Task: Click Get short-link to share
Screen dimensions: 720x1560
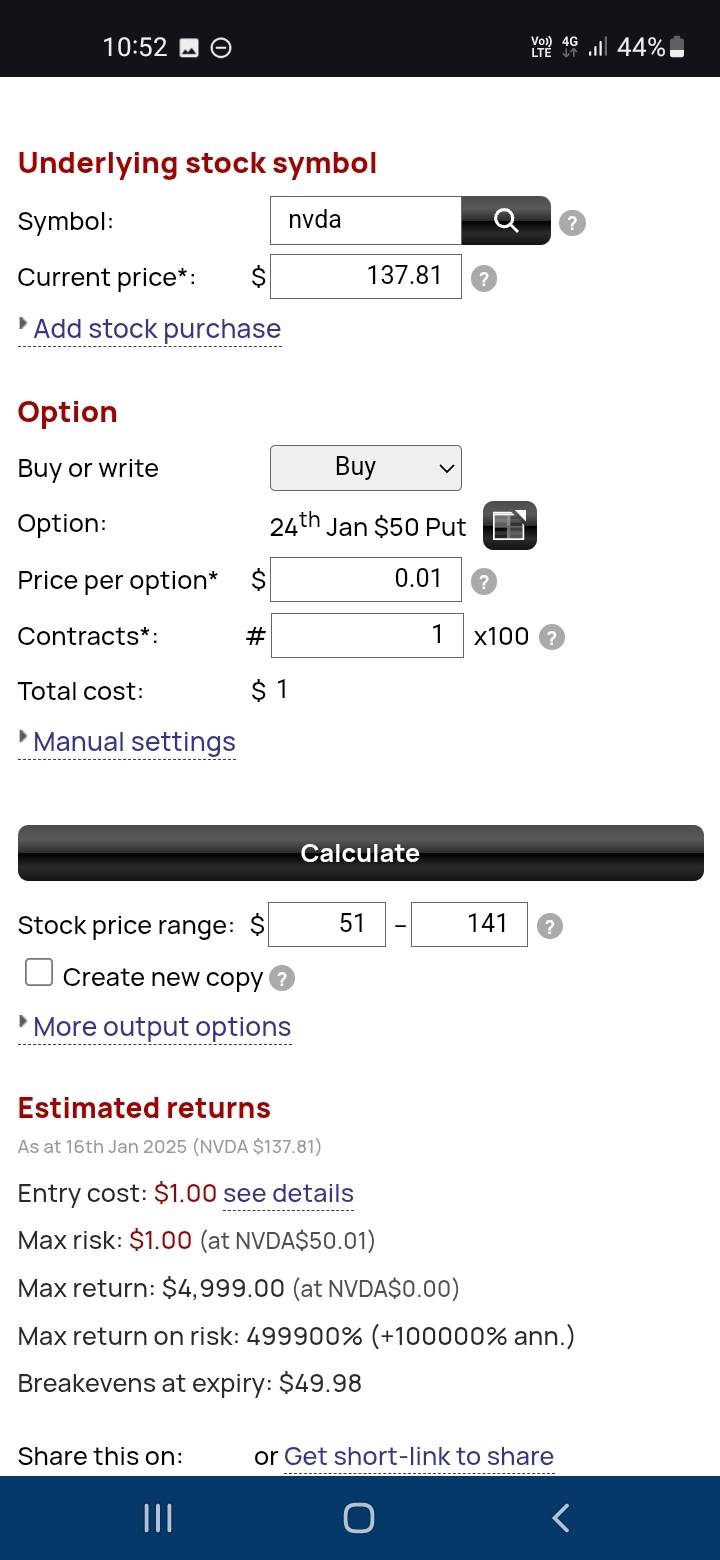Action: (418, 1456)
